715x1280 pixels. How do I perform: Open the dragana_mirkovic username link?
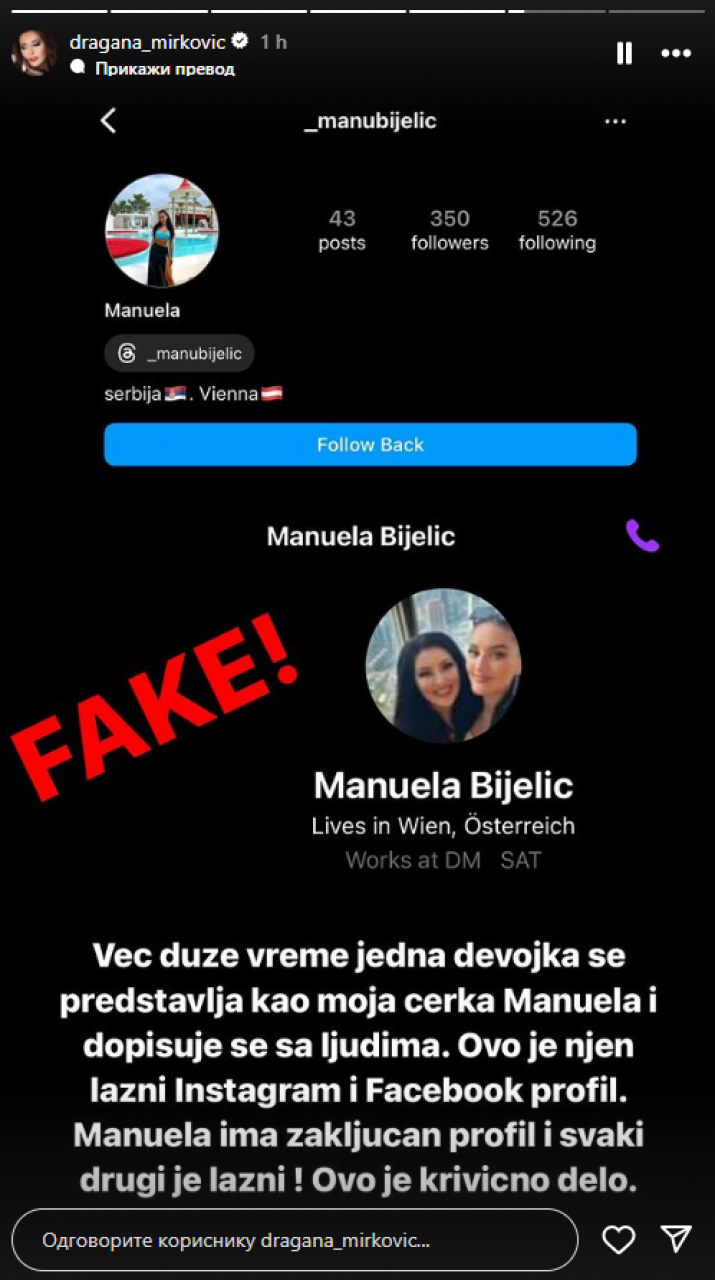(x=147, y=42)
